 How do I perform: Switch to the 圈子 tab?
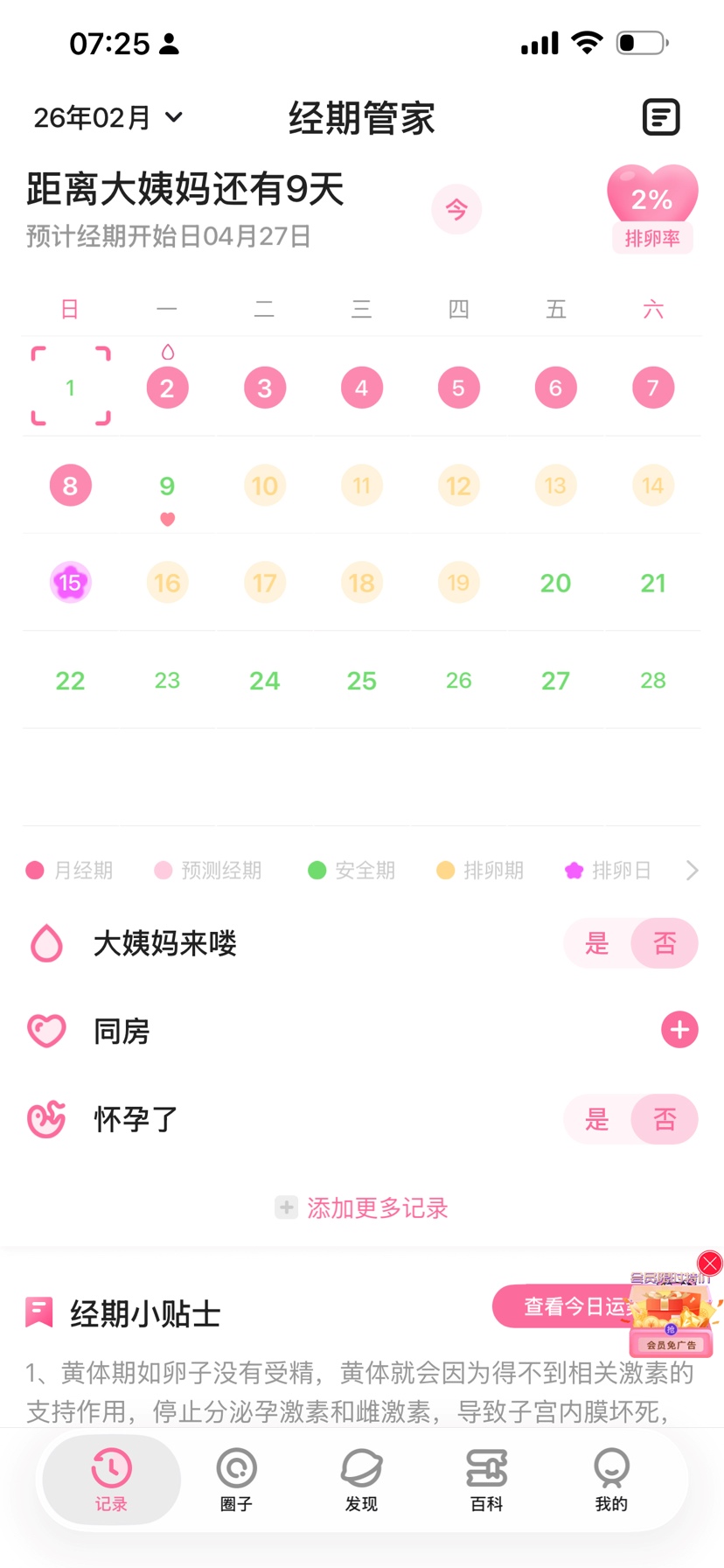click(x=236, y=1480)
